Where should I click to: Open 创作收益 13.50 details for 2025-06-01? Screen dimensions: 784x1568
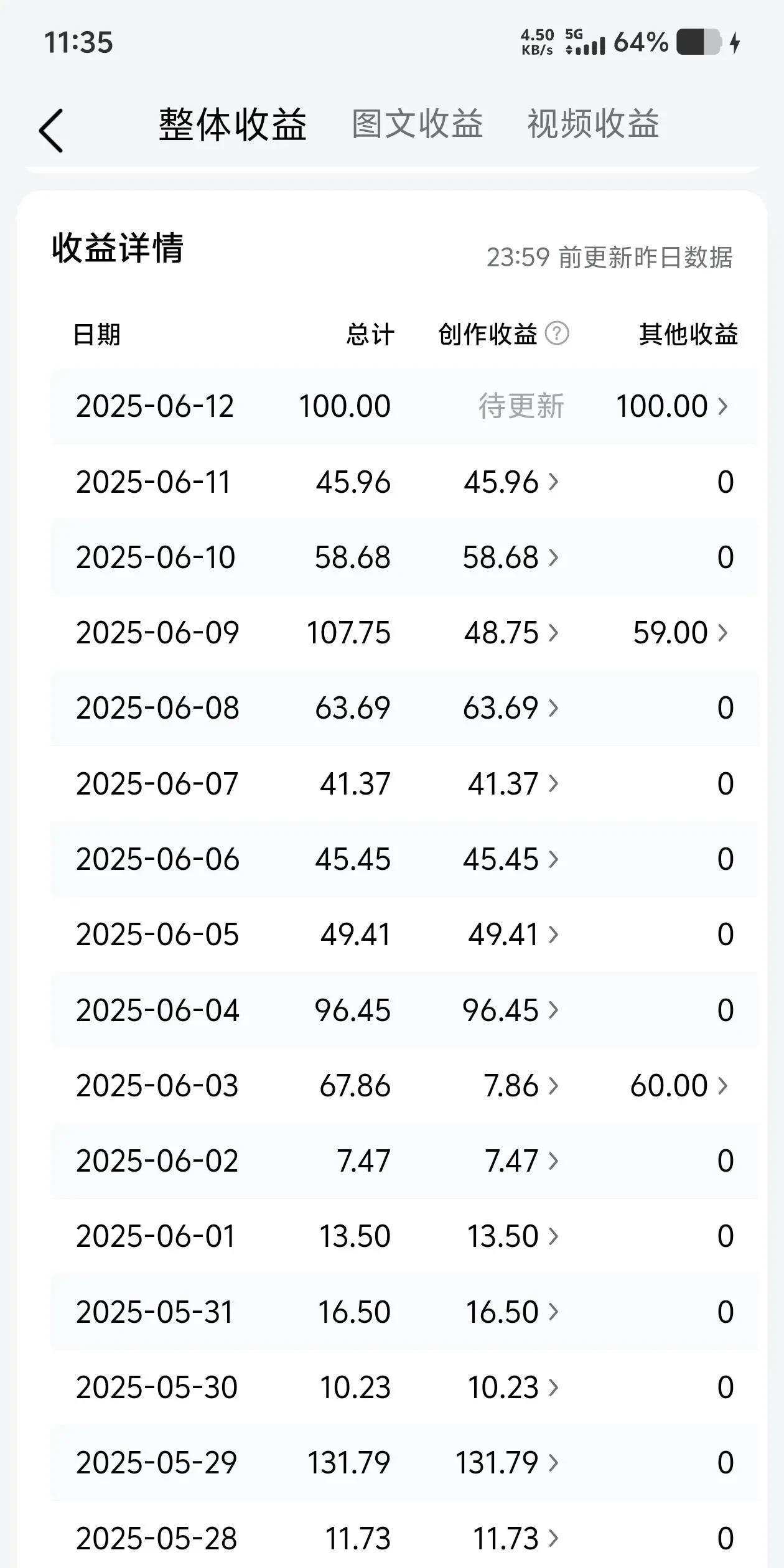513,1236
